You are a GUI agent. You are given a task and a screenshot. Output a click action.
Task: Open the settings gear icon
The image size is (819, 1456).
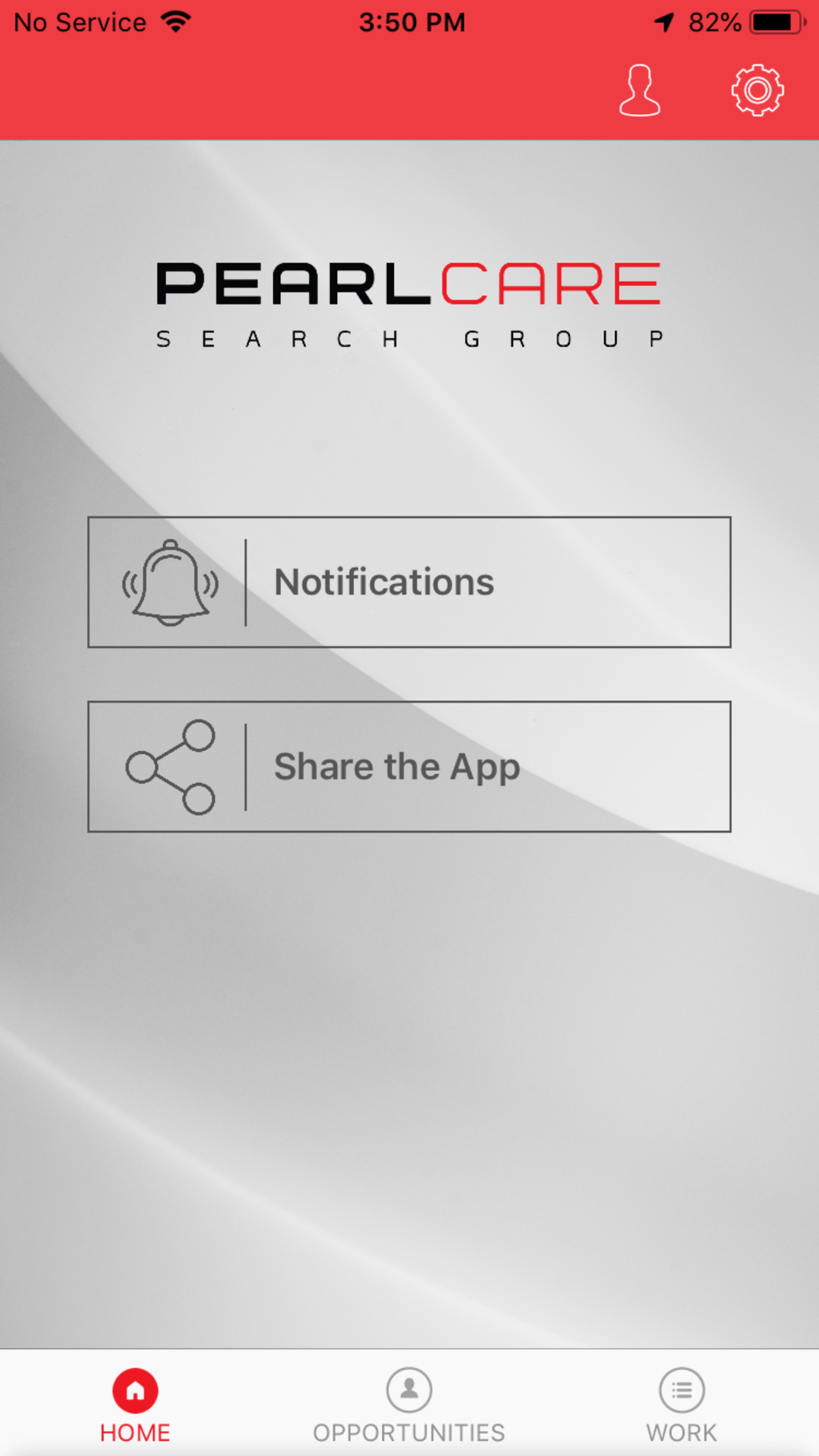(758, 89)
